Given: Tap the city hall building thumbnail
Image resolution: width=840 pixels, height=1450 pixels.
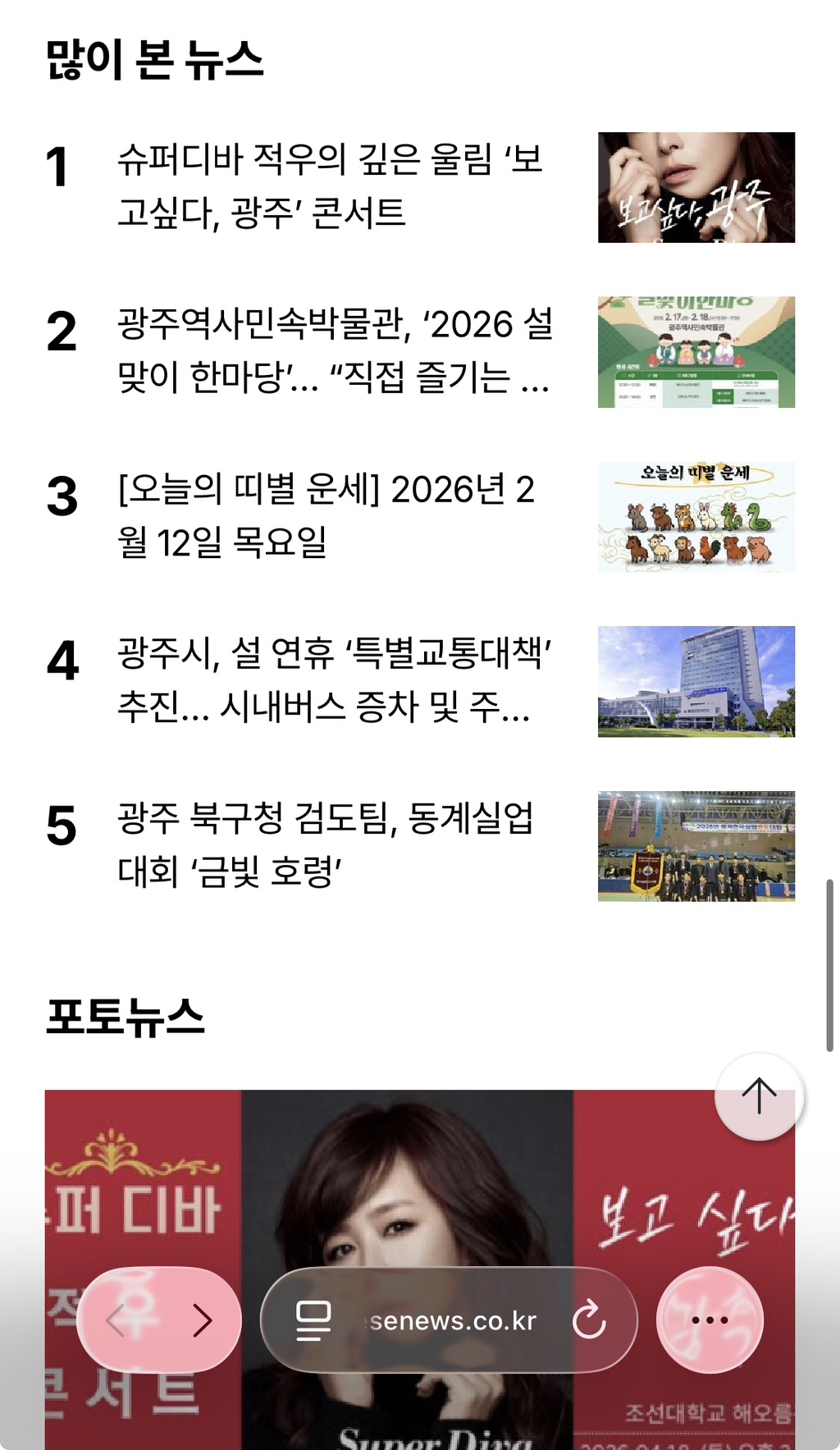Looking at the screenshot, I should pos(696,681).
